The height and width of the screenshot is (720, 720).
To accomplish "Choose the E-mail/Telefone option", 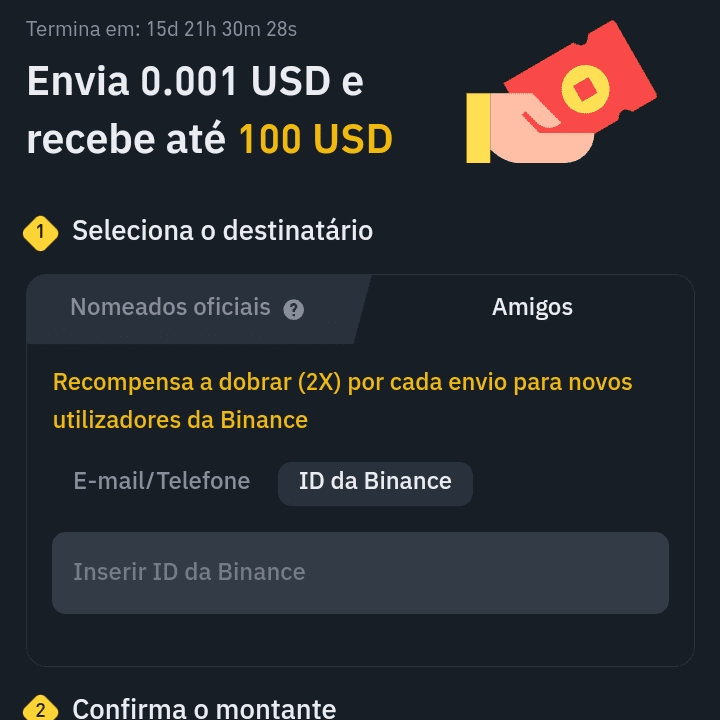I will [x=162, y=481].
